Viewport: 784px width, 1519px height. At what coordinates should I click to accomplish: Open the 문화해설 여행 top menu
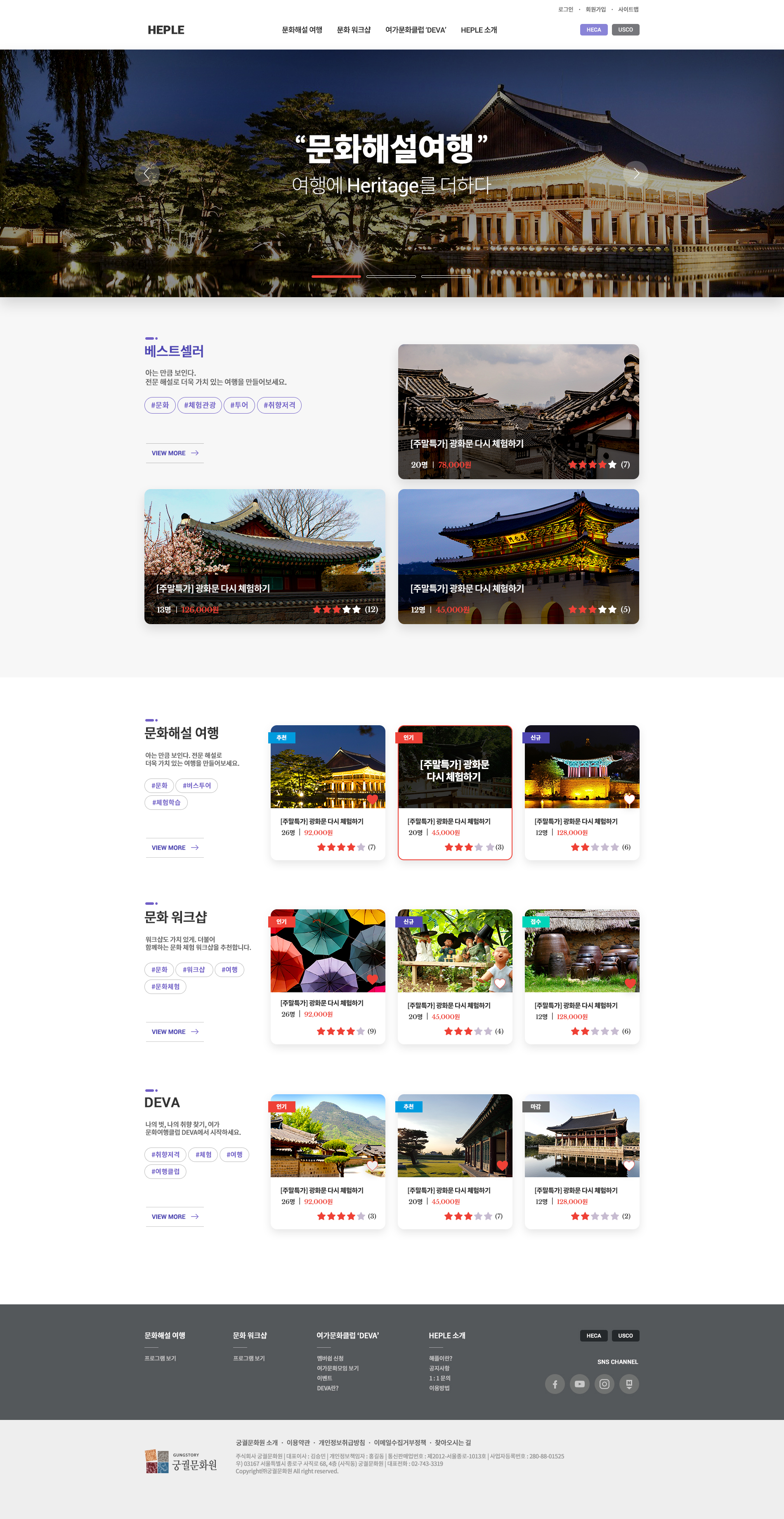point(302,30)
